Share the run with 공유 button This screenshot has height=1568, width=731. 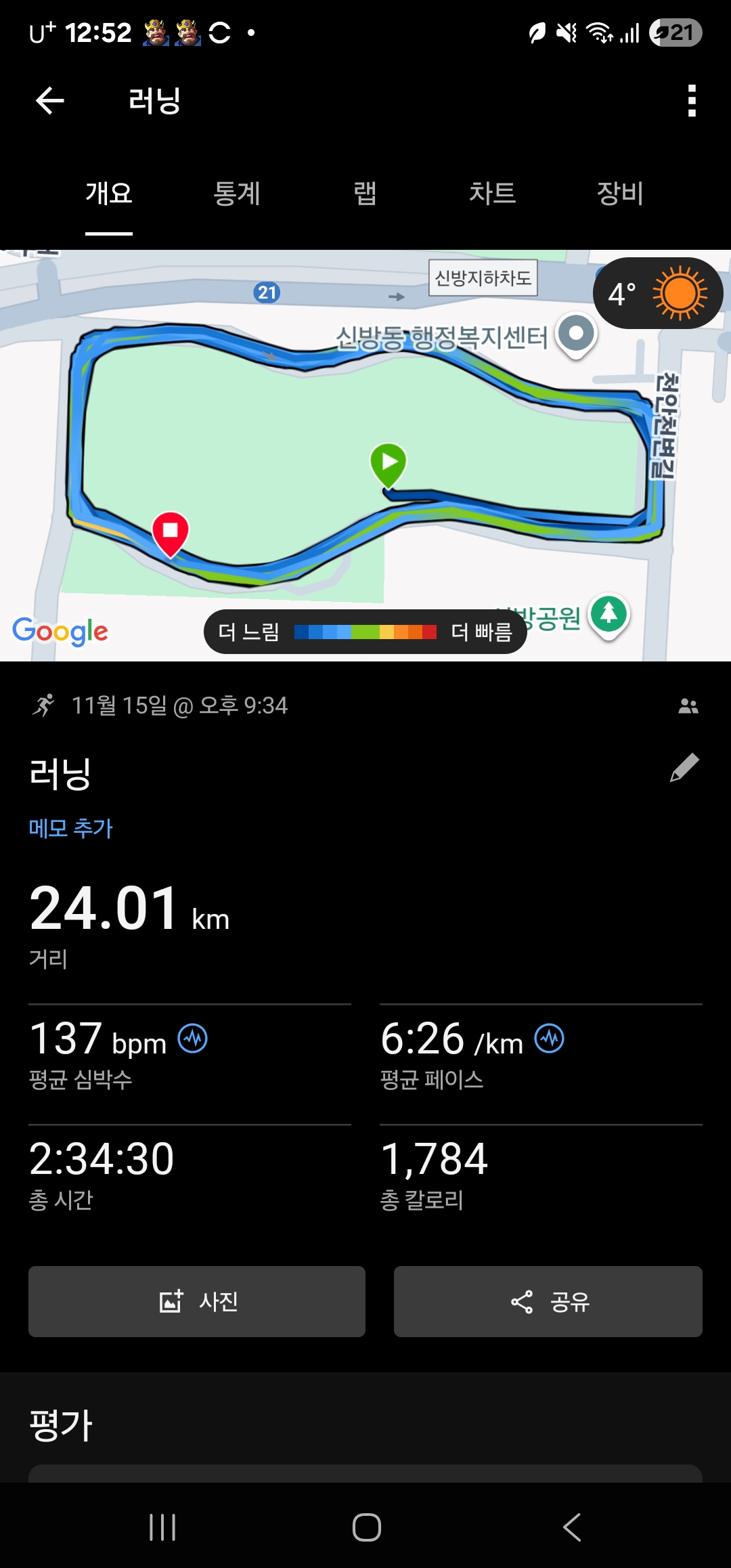point(548,1301)
